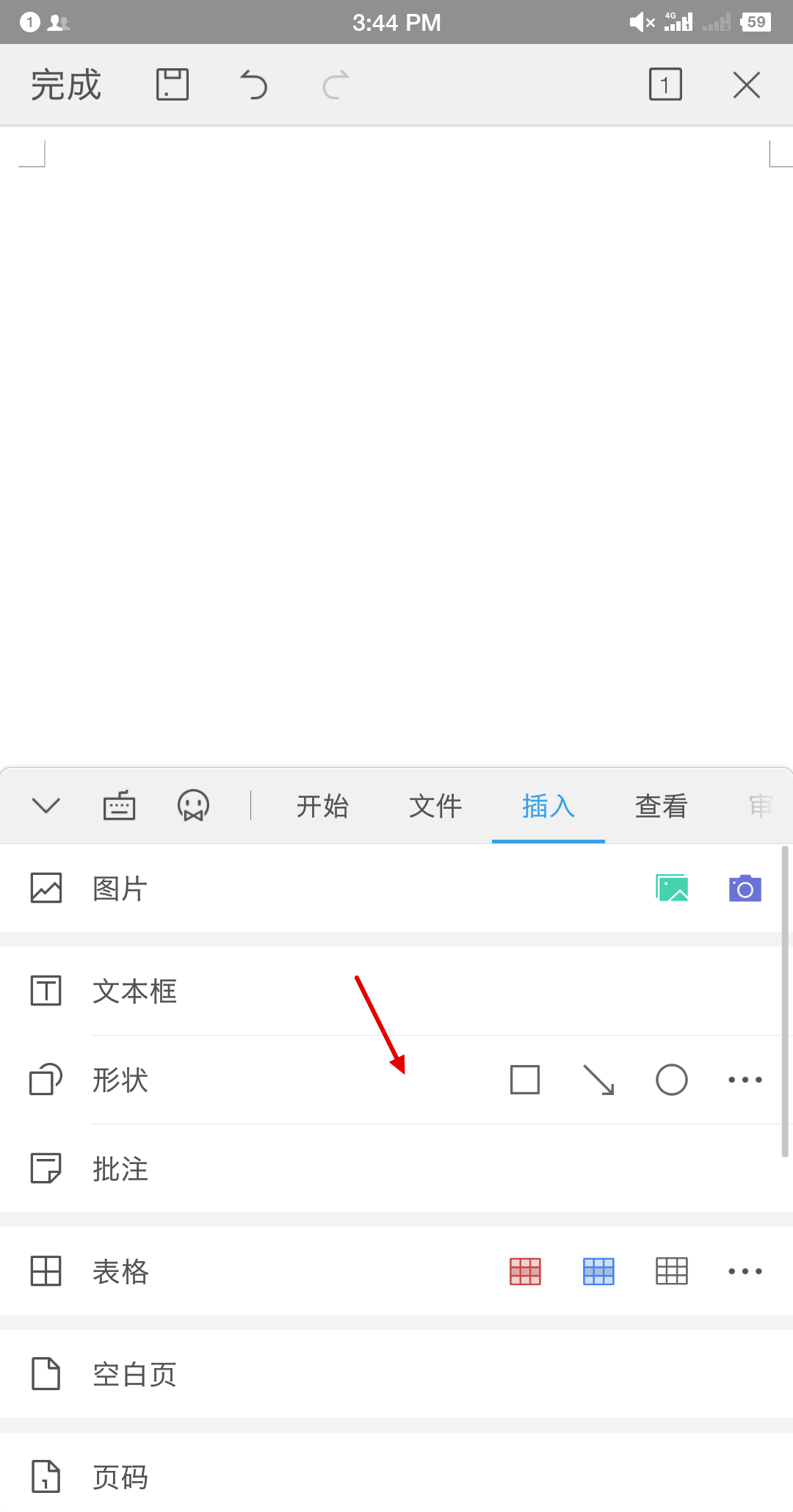Switch to the 开始 tab
Screen dimensions: 793x1512
322,806
